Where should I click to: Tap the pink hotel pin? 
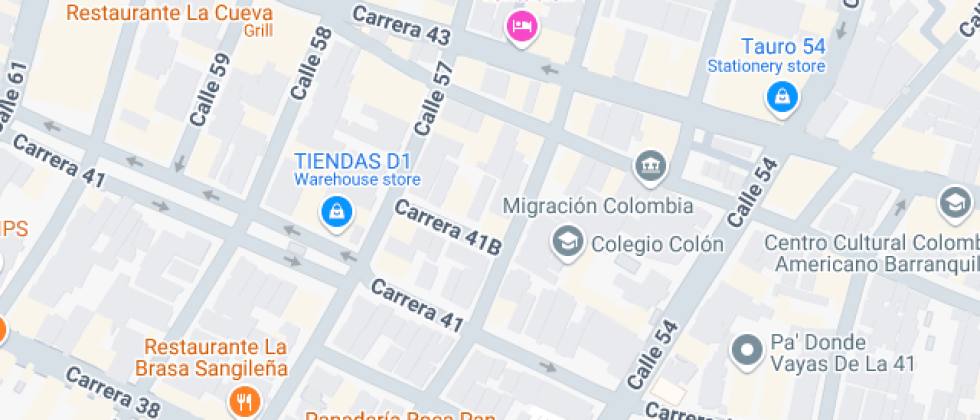coord(521,27)
